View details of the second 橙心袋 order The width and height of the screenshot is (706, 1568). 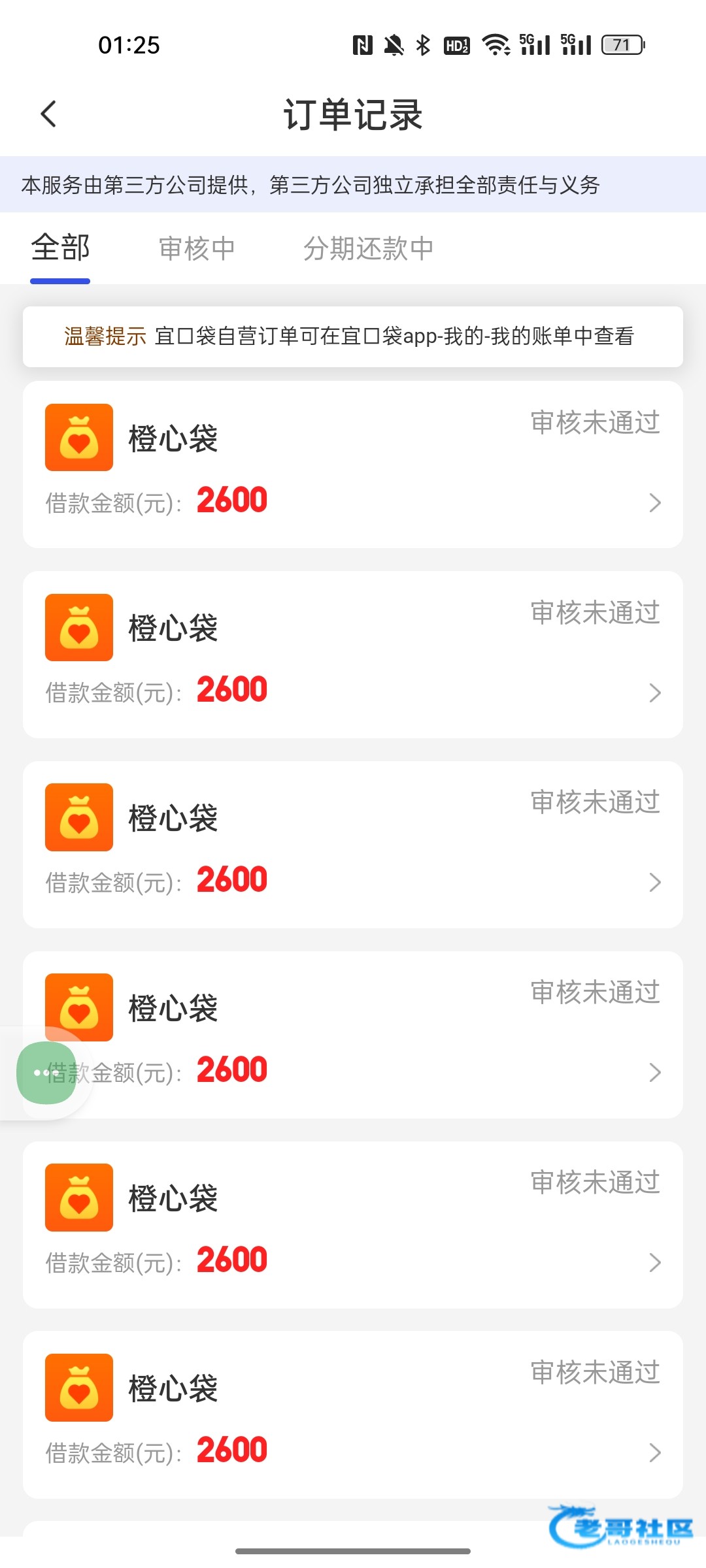[x=353, y=655]
